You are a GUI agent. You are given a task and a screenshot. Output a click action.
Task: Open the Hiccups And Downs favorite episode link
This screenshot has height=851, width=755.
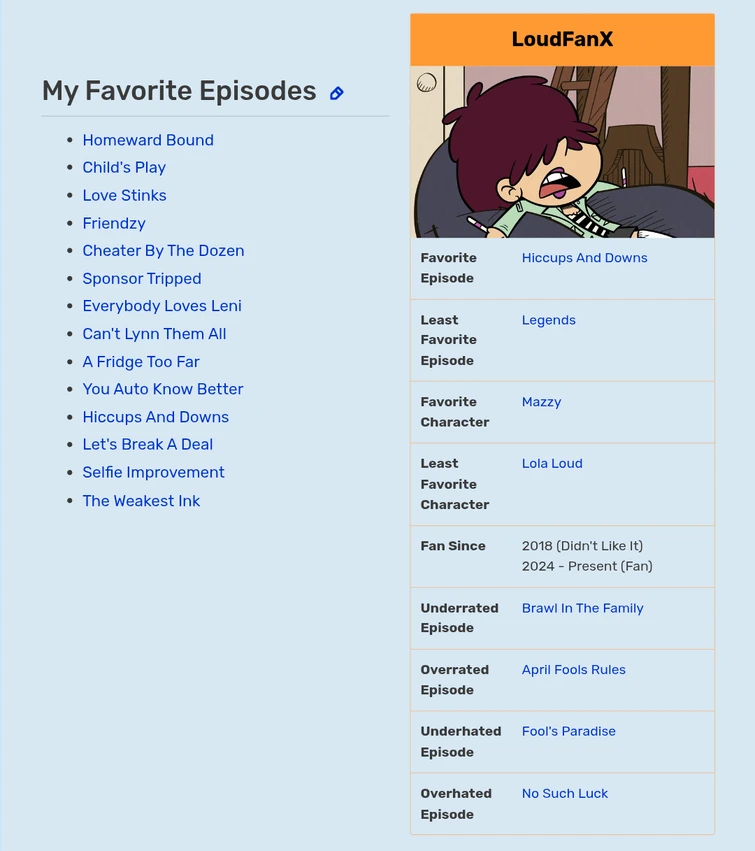pyautogui.click(x=584, y=258)
